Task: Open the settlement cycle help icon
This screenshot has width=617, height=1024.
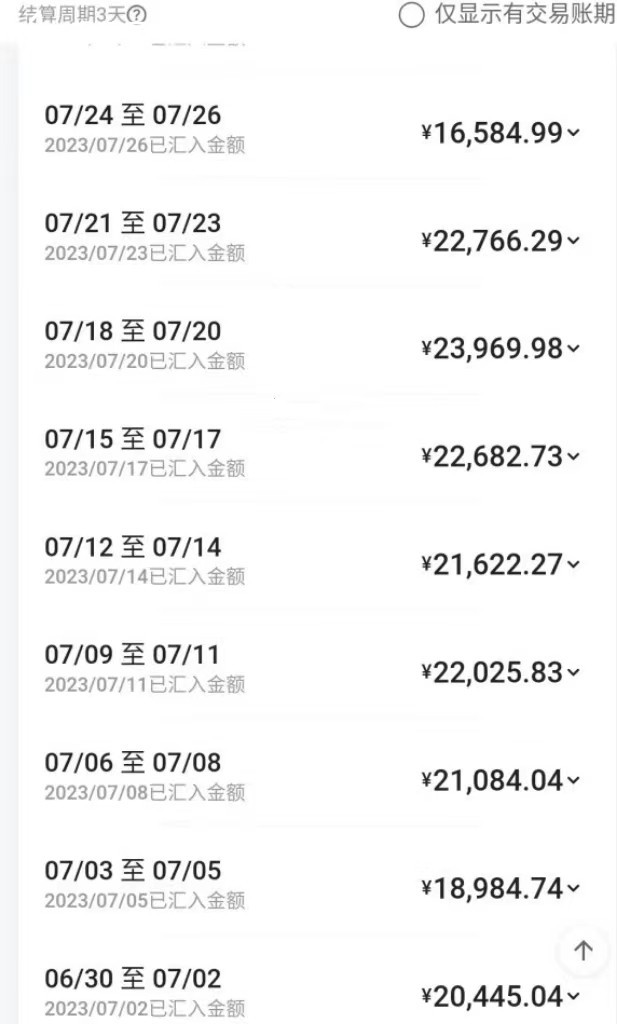Action: tap(138, 15)
